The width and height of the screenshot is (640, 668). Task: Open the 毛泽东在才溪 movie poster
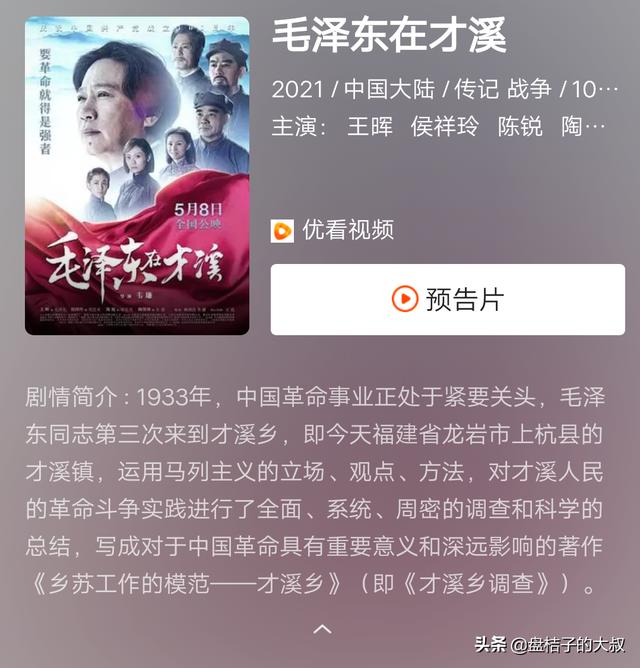(137, 175)
